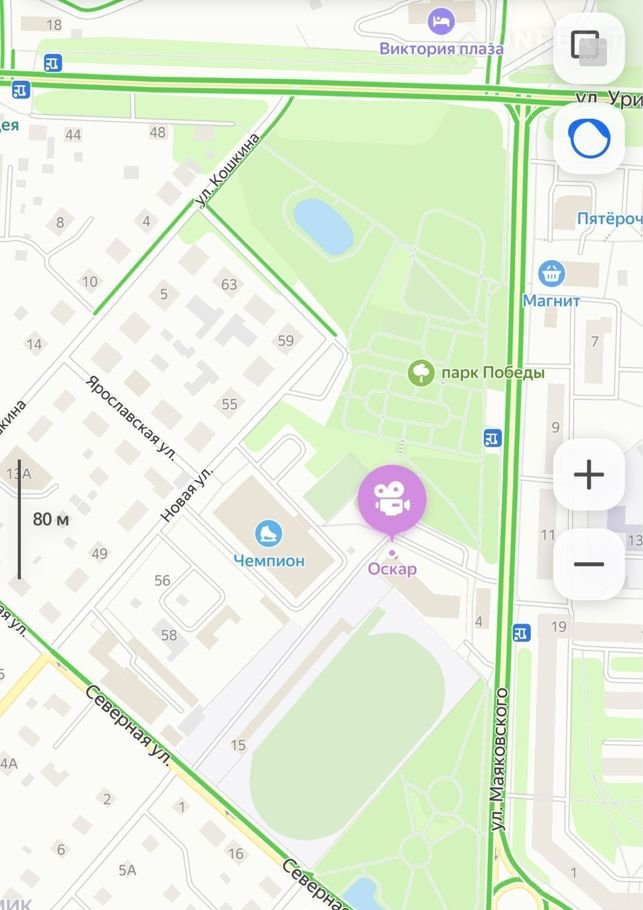The image size is (643, 910).
Task: Tap the парк Победы marker
Action: 422,373
